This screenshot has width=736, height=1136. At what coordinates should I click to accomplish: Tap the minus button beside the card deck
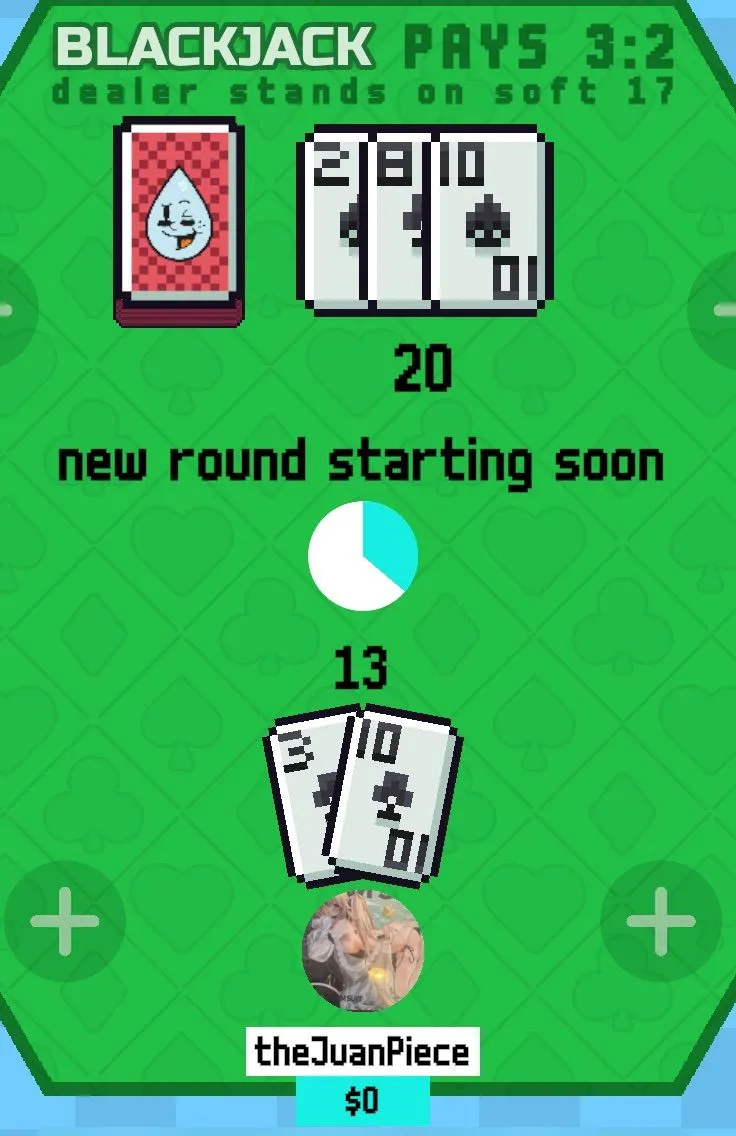coord(10,310)
